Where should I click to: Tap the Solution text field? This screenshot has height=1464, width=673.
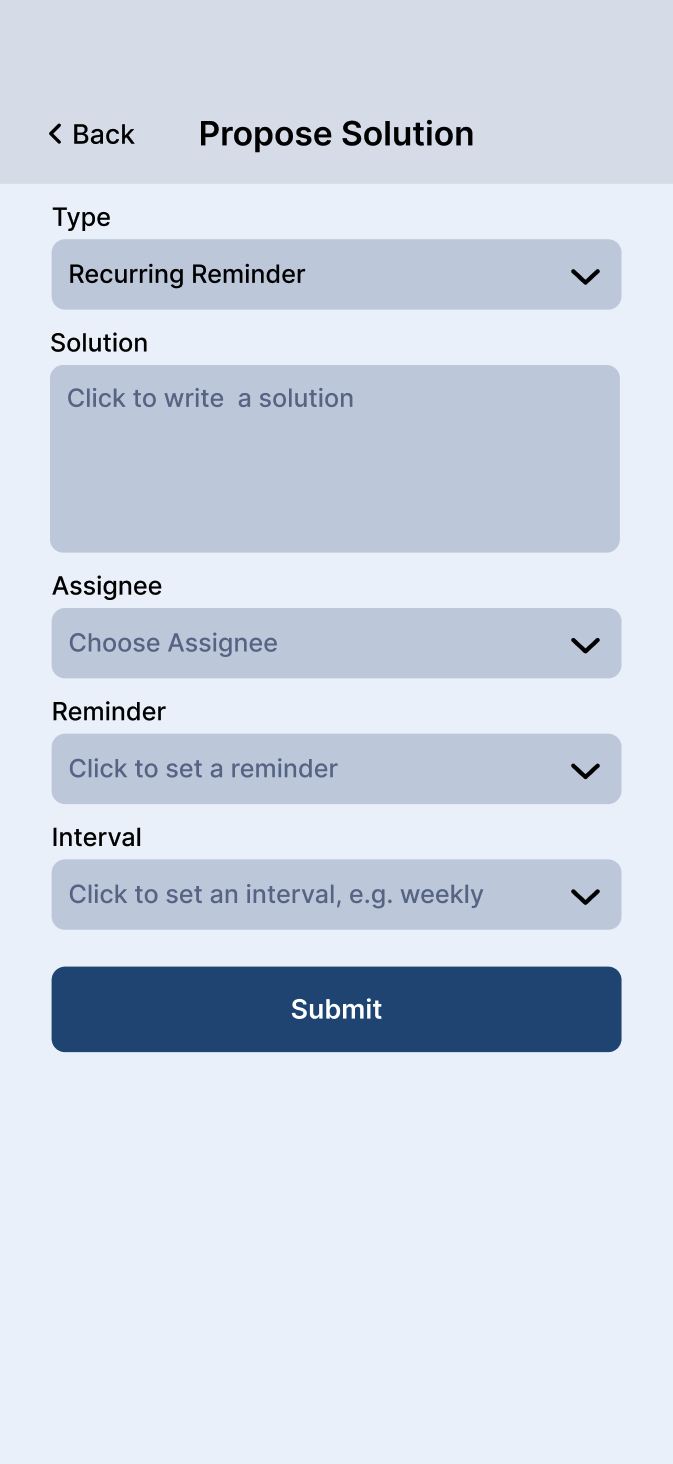pyautogui.click(x=335, y=458)
